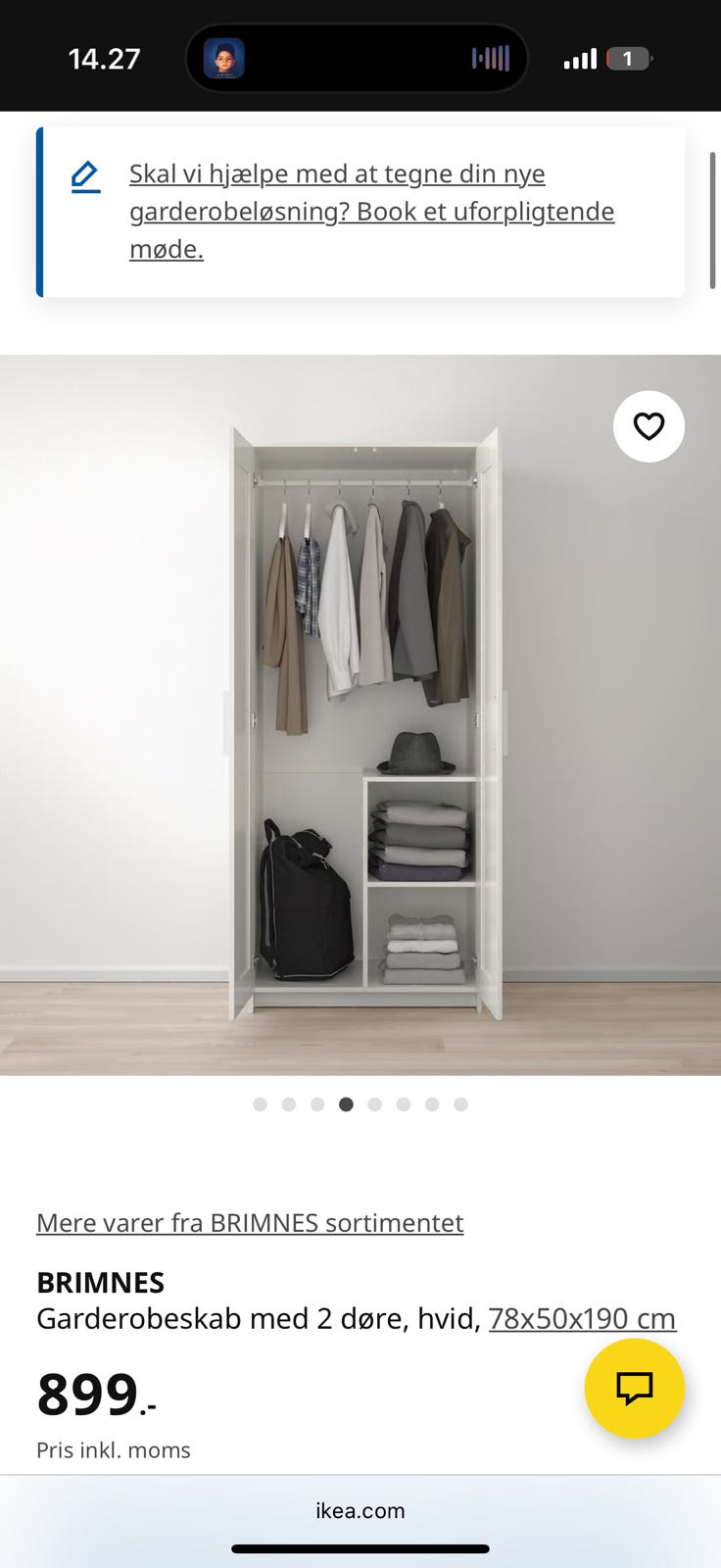Select the first carousel dot
The width and height of the screenshot is (721, 1568).
260,1103
